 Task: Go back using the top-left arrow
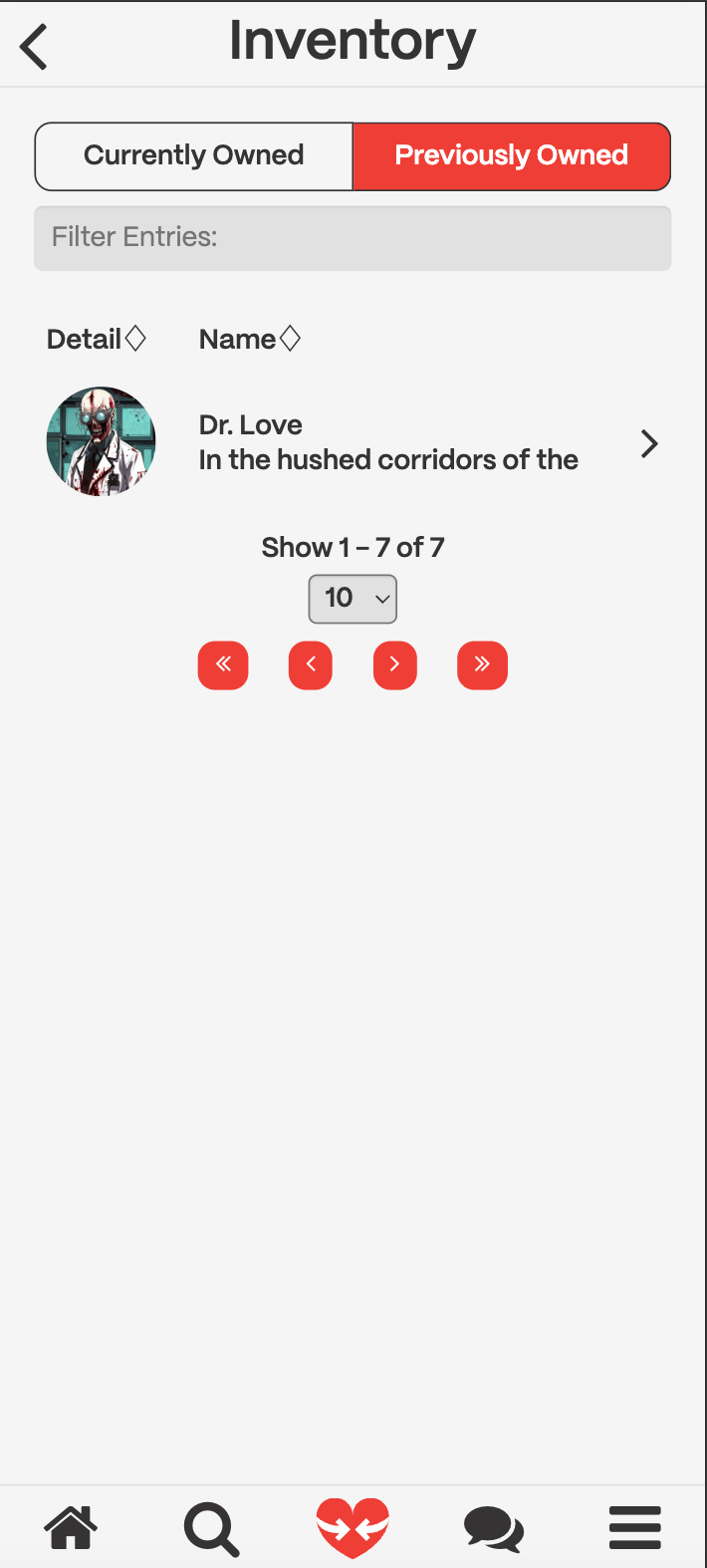(x=34, y=46)
